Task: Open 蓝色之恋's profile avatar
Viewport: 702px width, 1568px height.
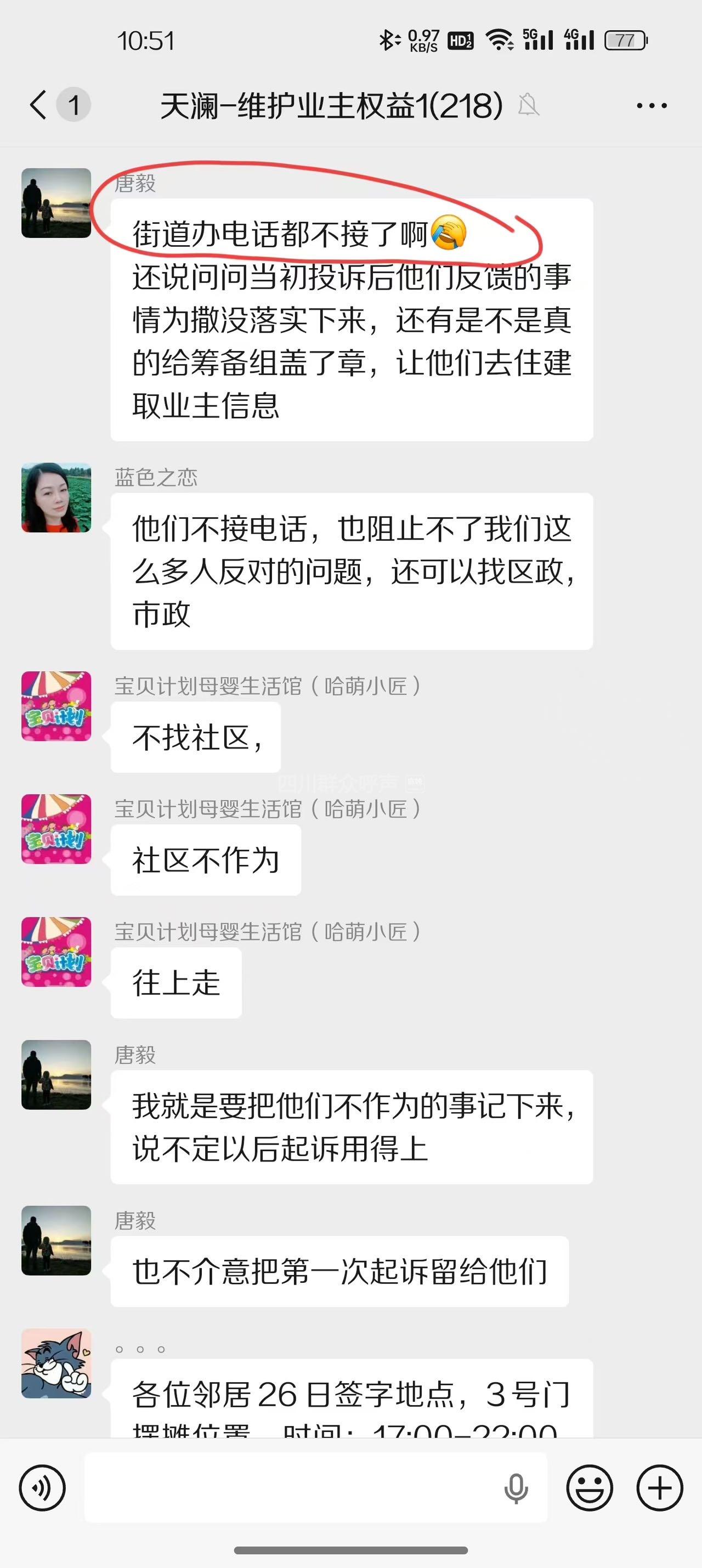Action: [56, 498]
